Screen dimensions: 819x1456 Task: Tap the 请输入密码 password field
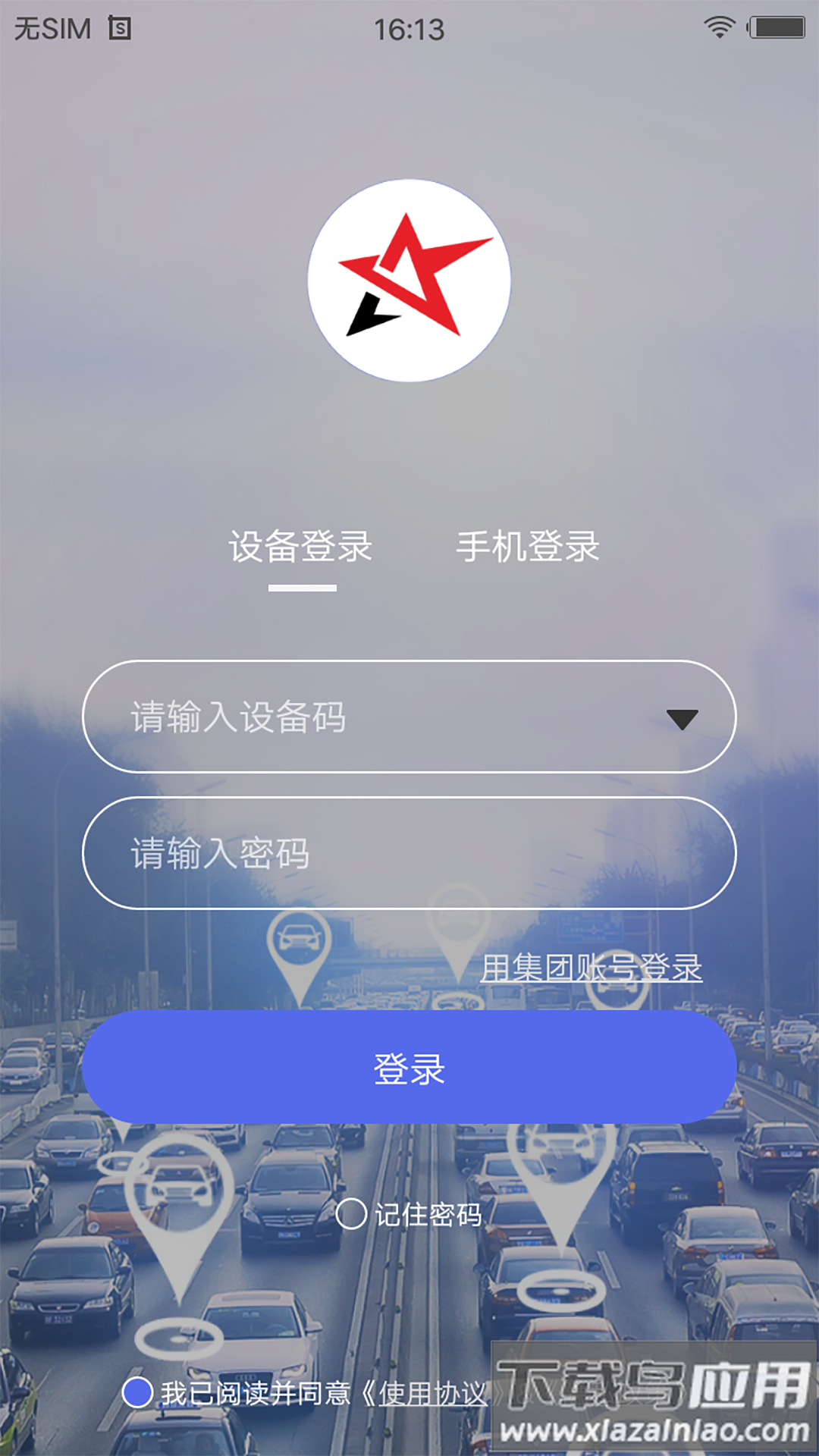click(x=409, y=853)
